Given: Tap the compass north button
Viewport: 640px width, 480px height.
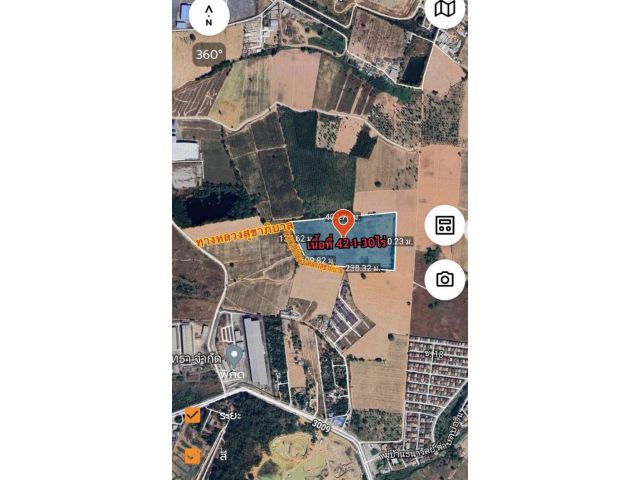Looking at the screenshot, I should (208, 14).
